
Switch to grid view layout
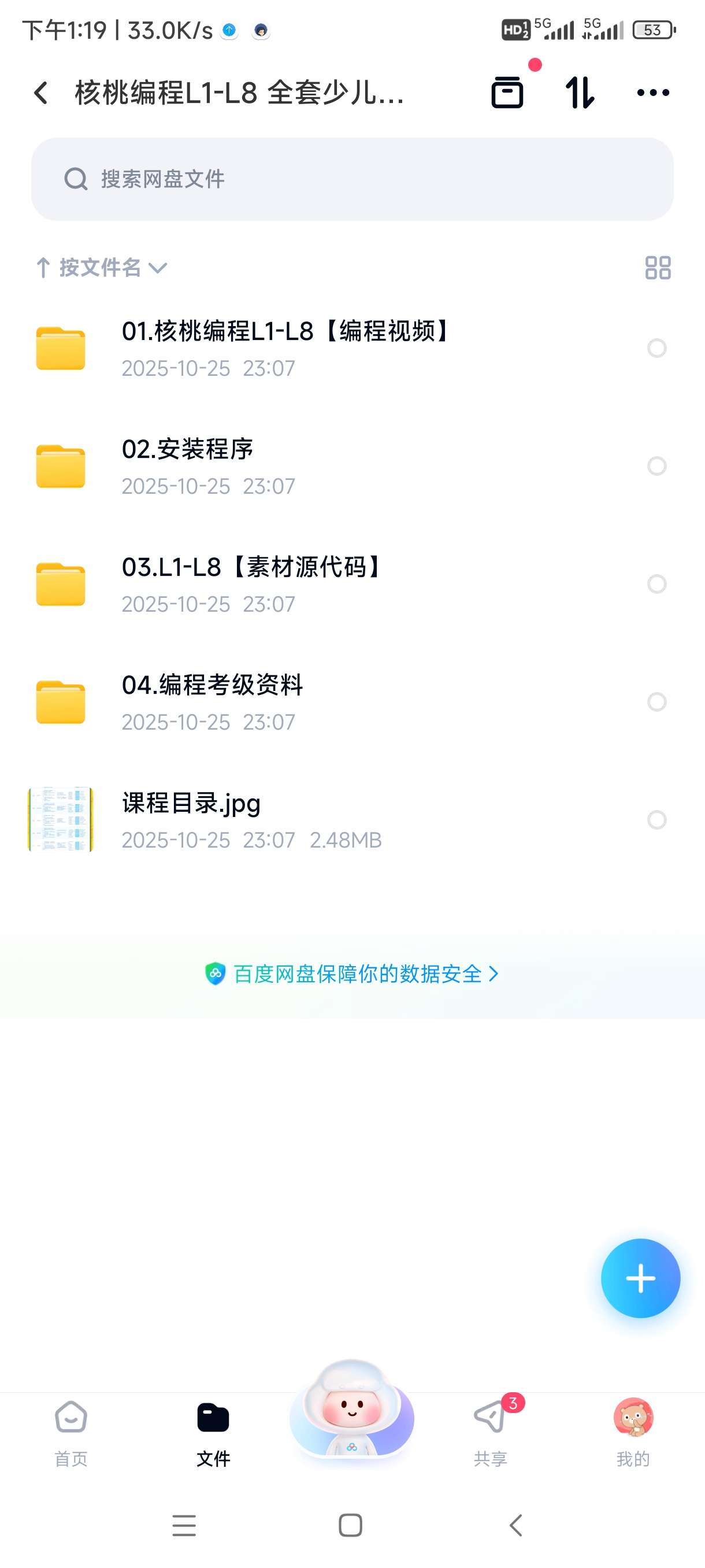(659, 268)
